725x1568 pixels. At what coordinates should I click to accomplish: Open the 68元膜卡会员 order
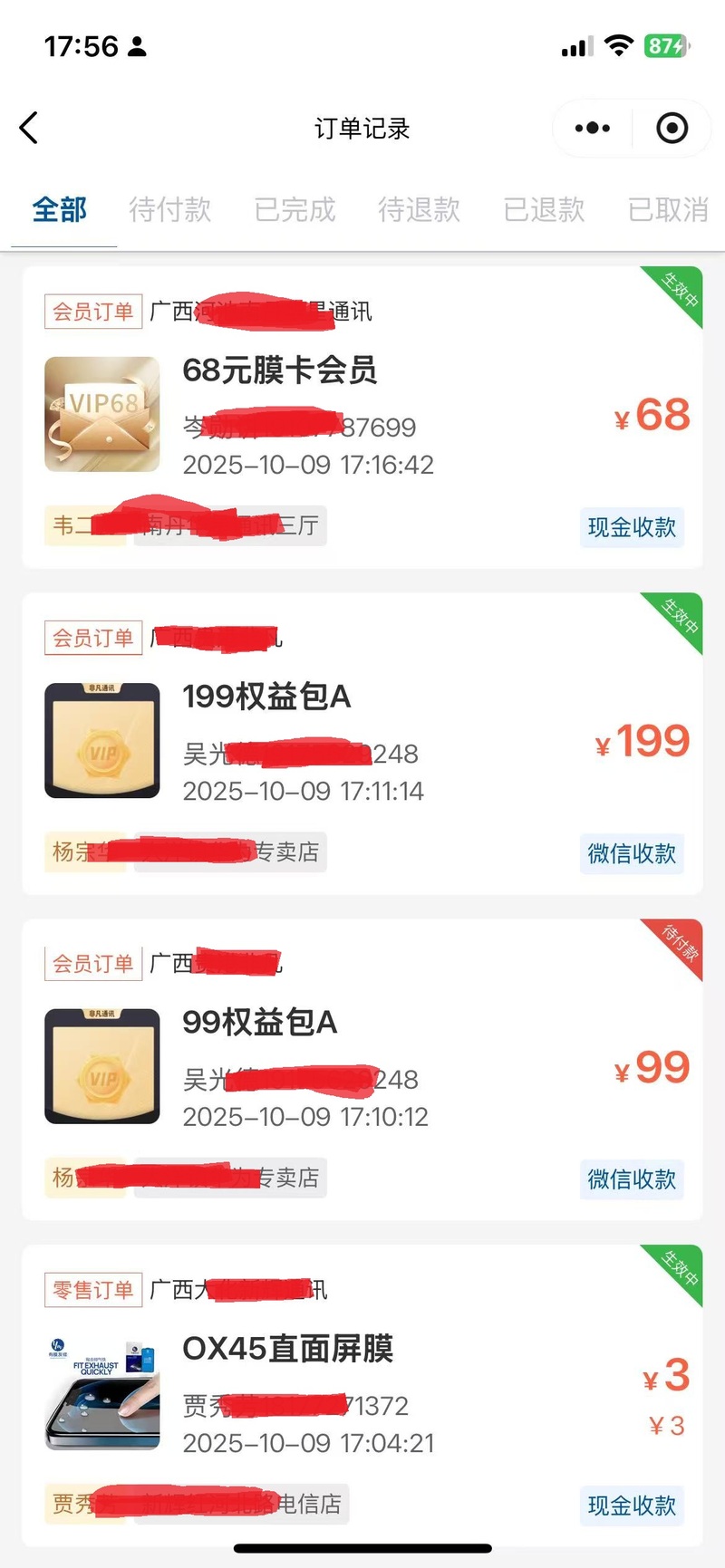click(x=279, y=370)
